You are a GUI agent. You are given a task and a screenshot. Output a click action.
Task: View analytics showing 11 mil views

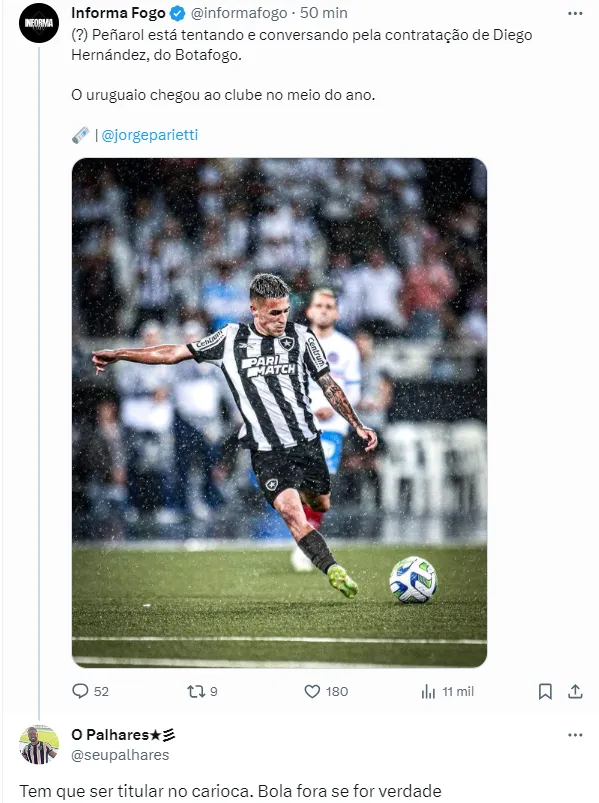pyautogui.click(x=447, y=691)
